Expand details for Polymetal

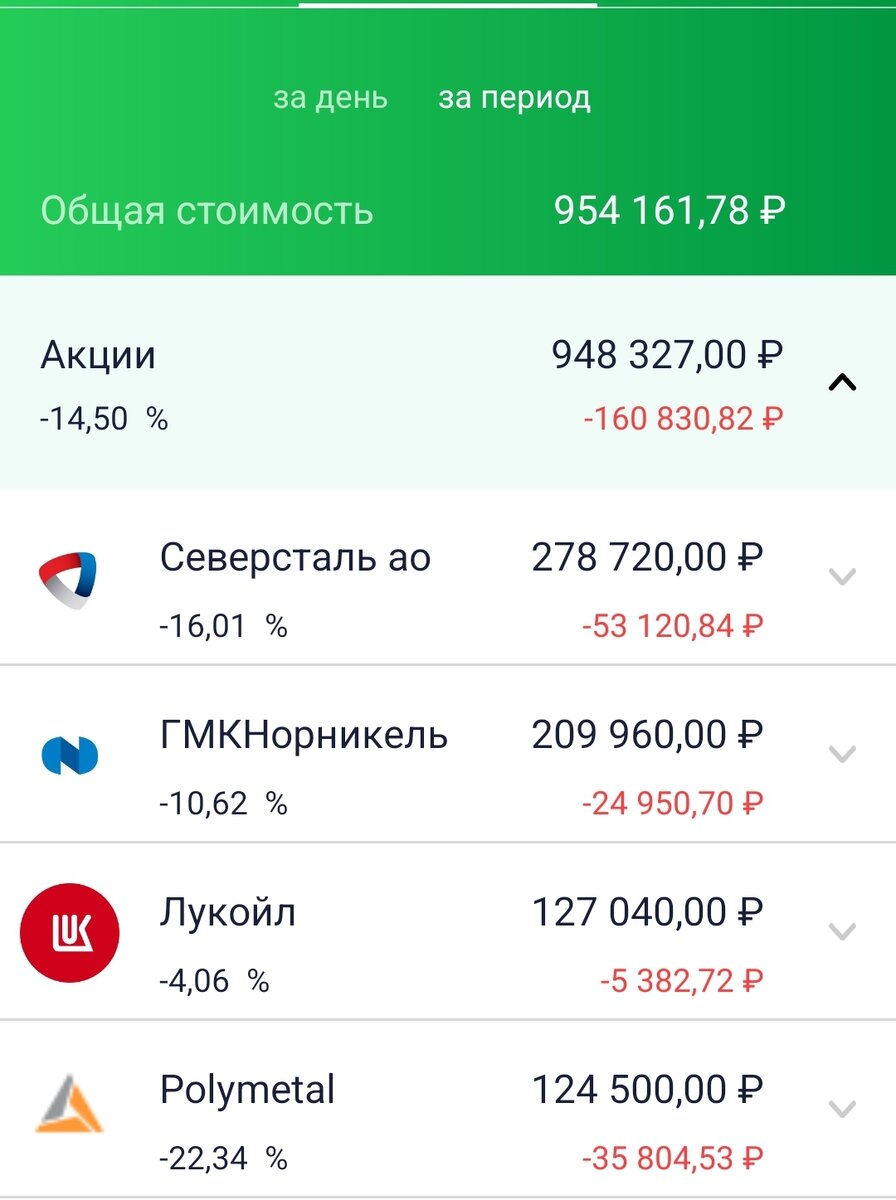click(845, 1109)
